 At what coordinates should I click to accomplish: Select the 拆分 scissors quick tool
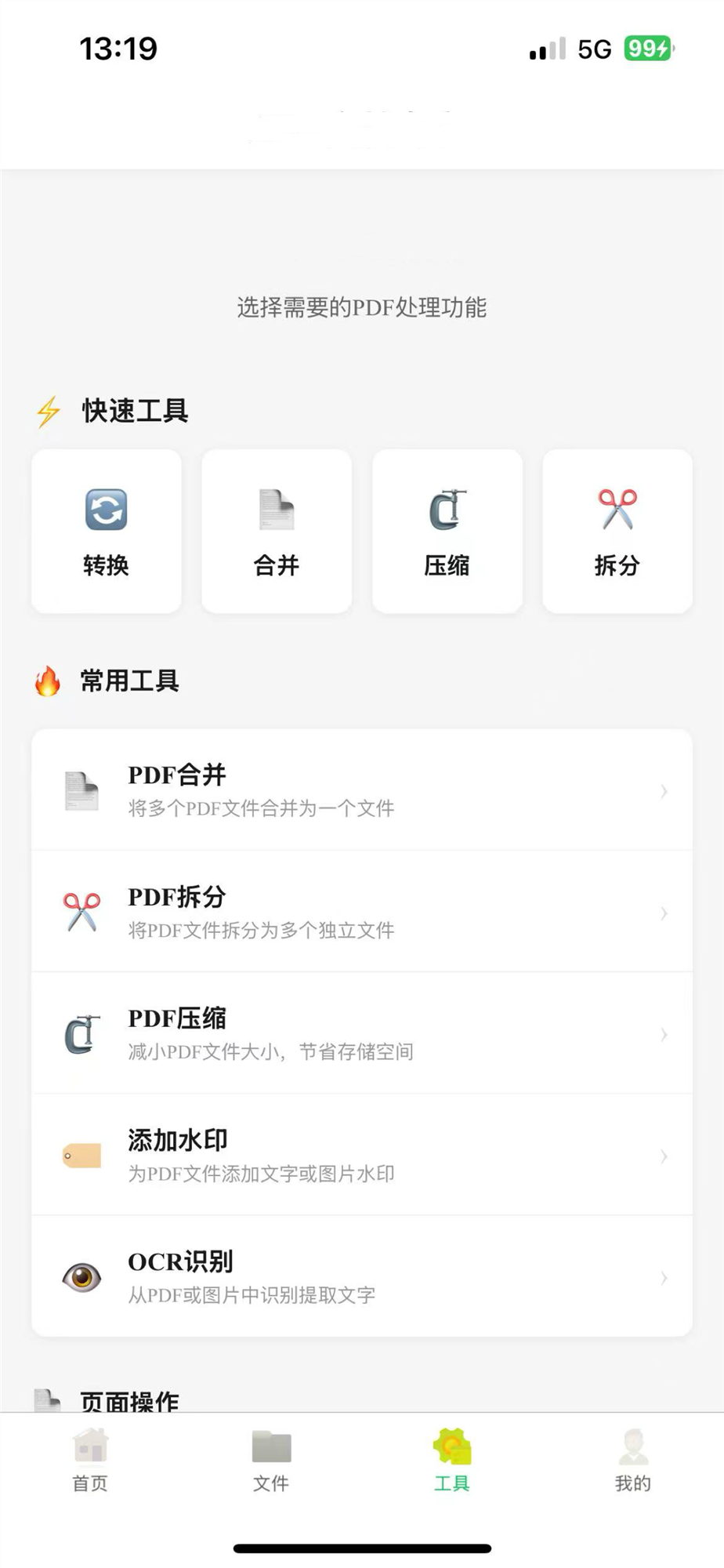pyautogui.click(x=617, y=532)
